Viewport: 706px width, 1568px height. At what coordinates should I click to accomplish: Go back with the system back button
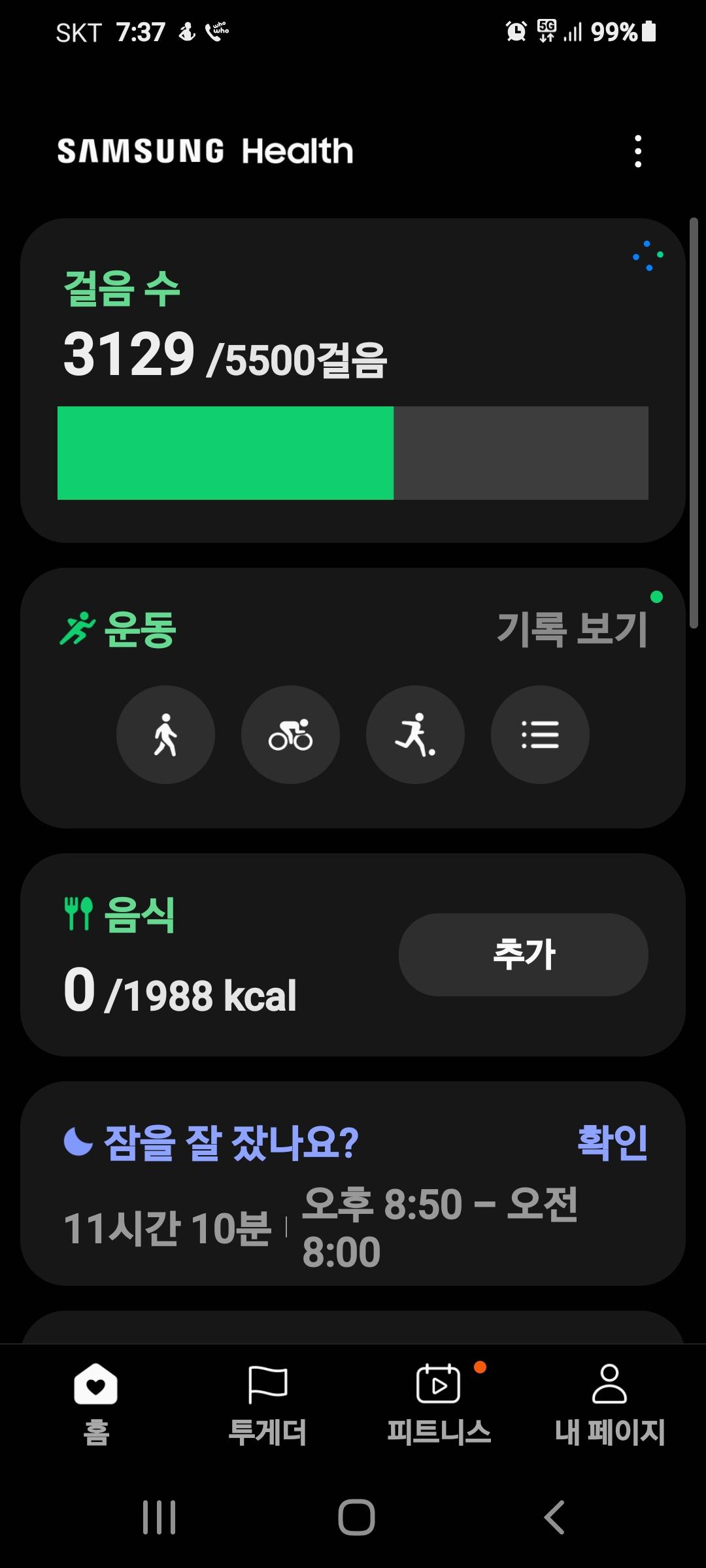(554, 1516)
